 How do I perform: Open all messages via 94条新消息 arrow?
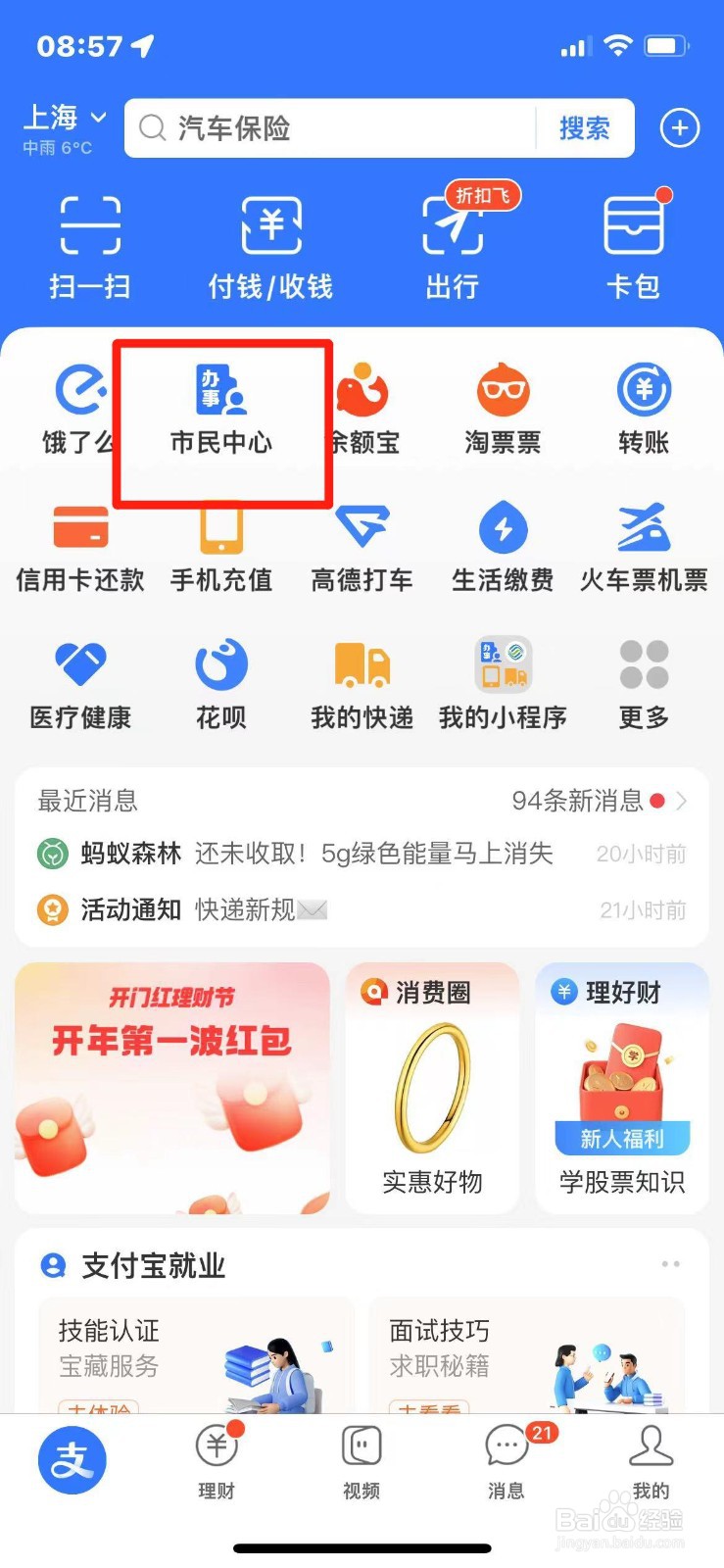(682, 801)
